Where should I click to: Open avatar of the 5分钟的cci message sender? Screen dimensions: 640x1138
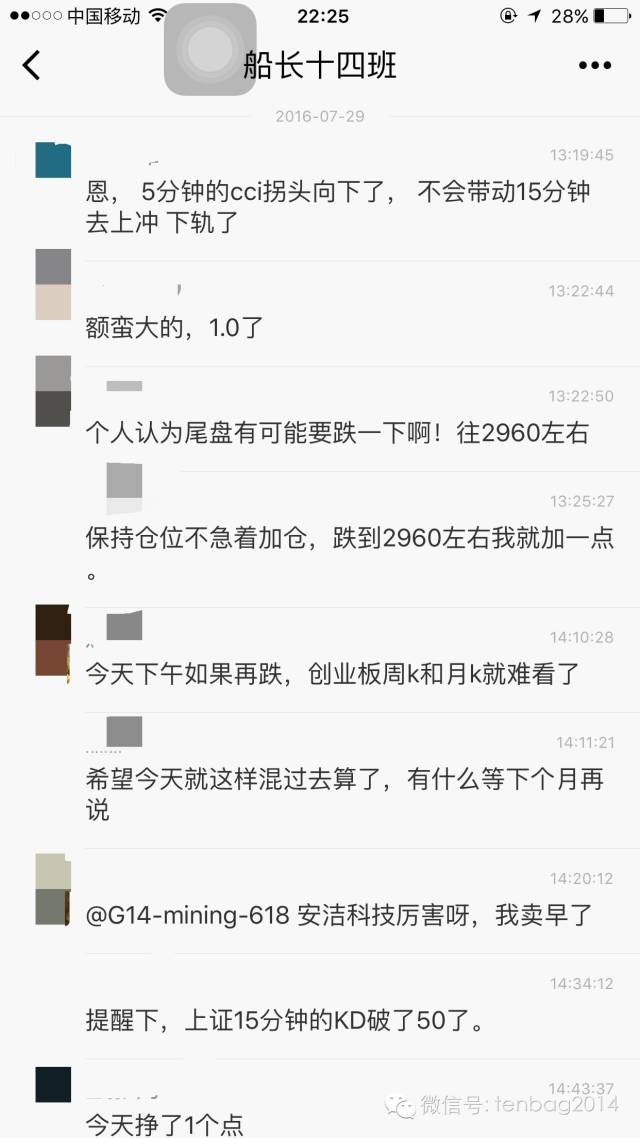pyautogui.click(x=53, y=160)
